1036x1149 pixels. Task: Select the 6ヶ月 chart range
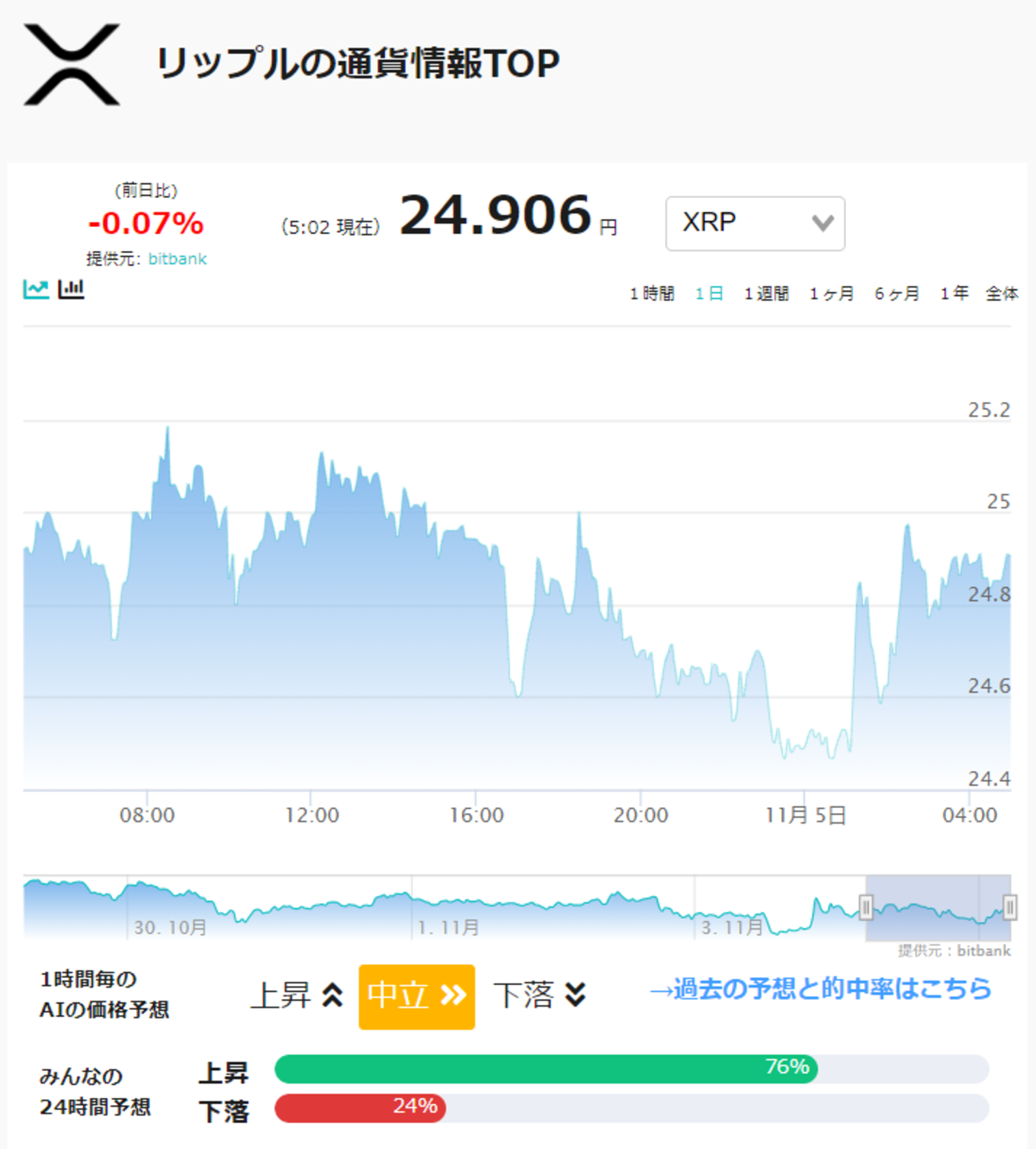897,294
